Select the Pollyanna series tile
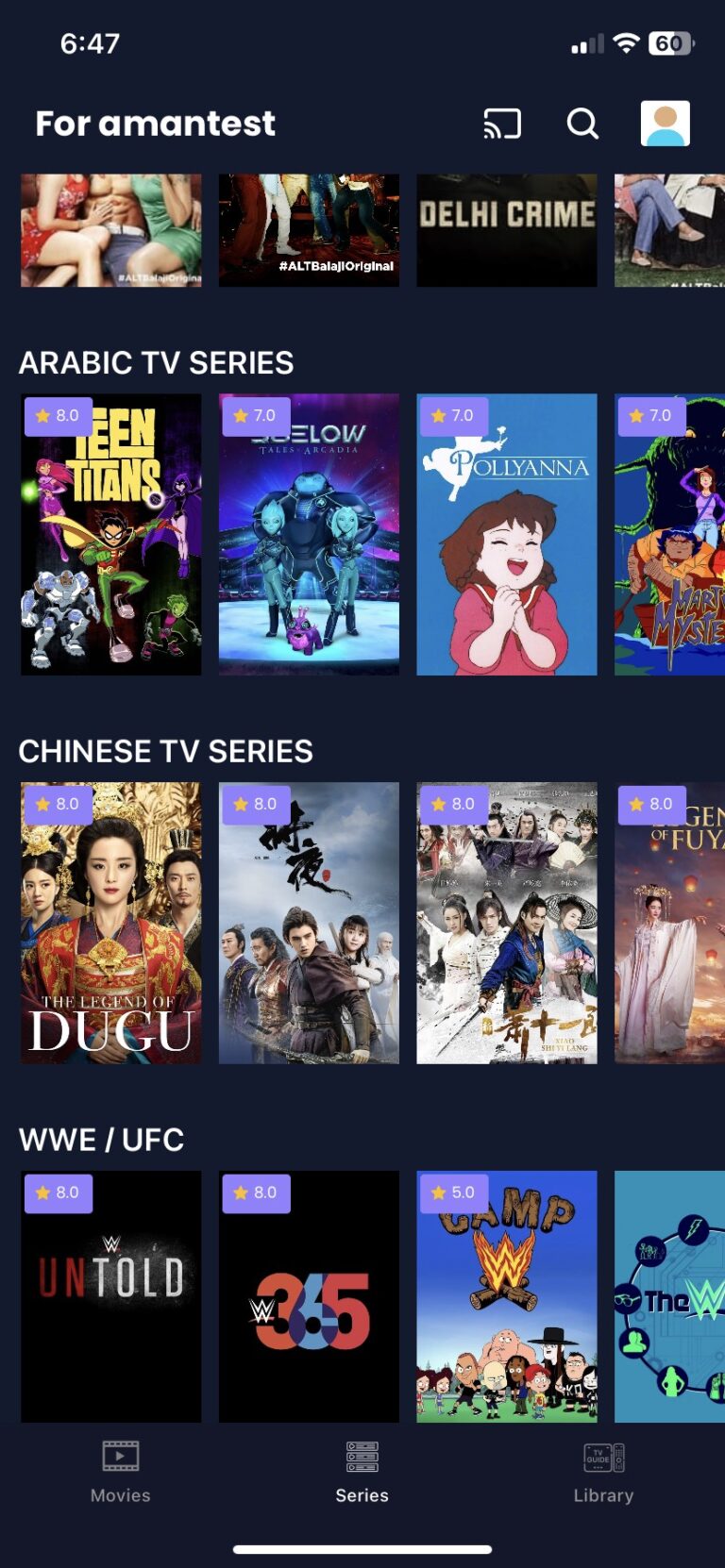Viewport: 725px width, 1568px height. [x=507, y=534]
